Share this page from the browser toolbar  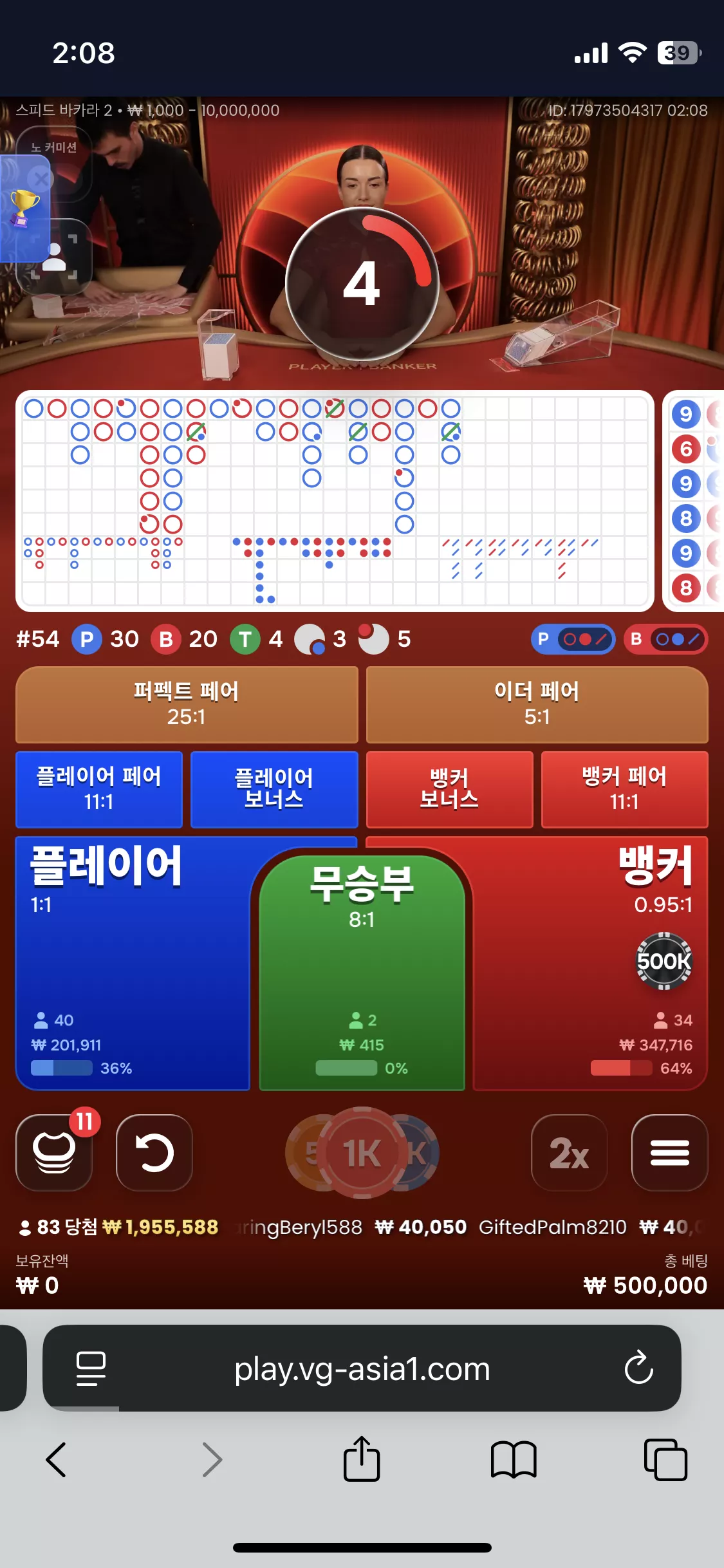tap(362, 1459)
